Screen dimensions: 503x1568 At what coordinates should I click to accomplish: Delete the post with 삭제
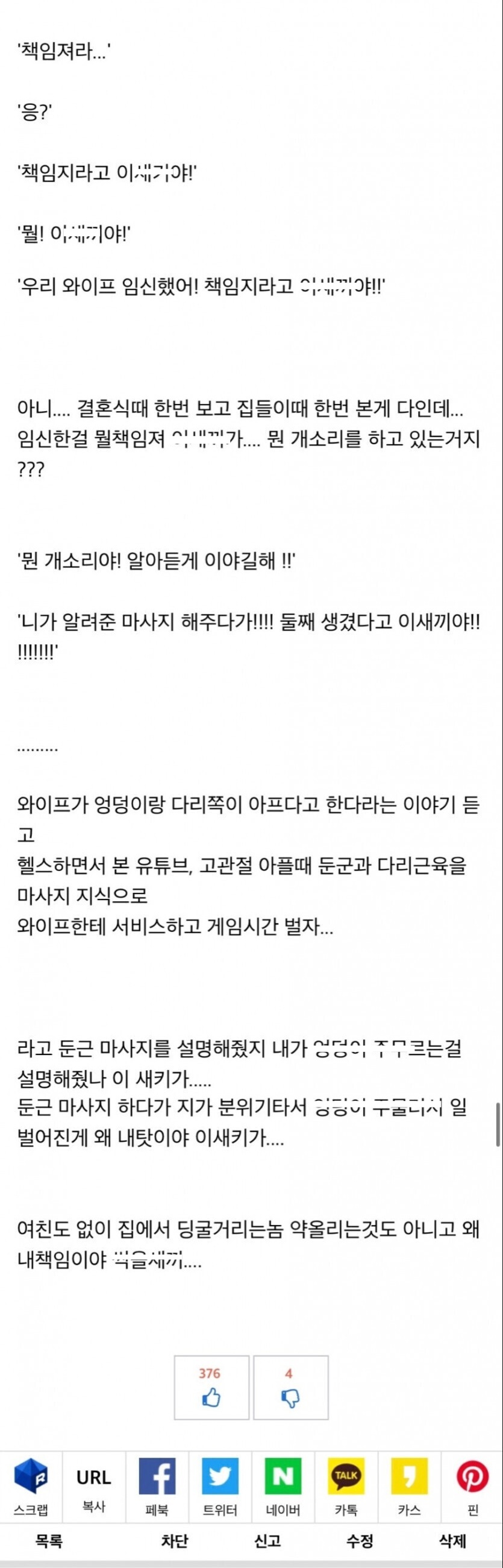point(452,1541)
